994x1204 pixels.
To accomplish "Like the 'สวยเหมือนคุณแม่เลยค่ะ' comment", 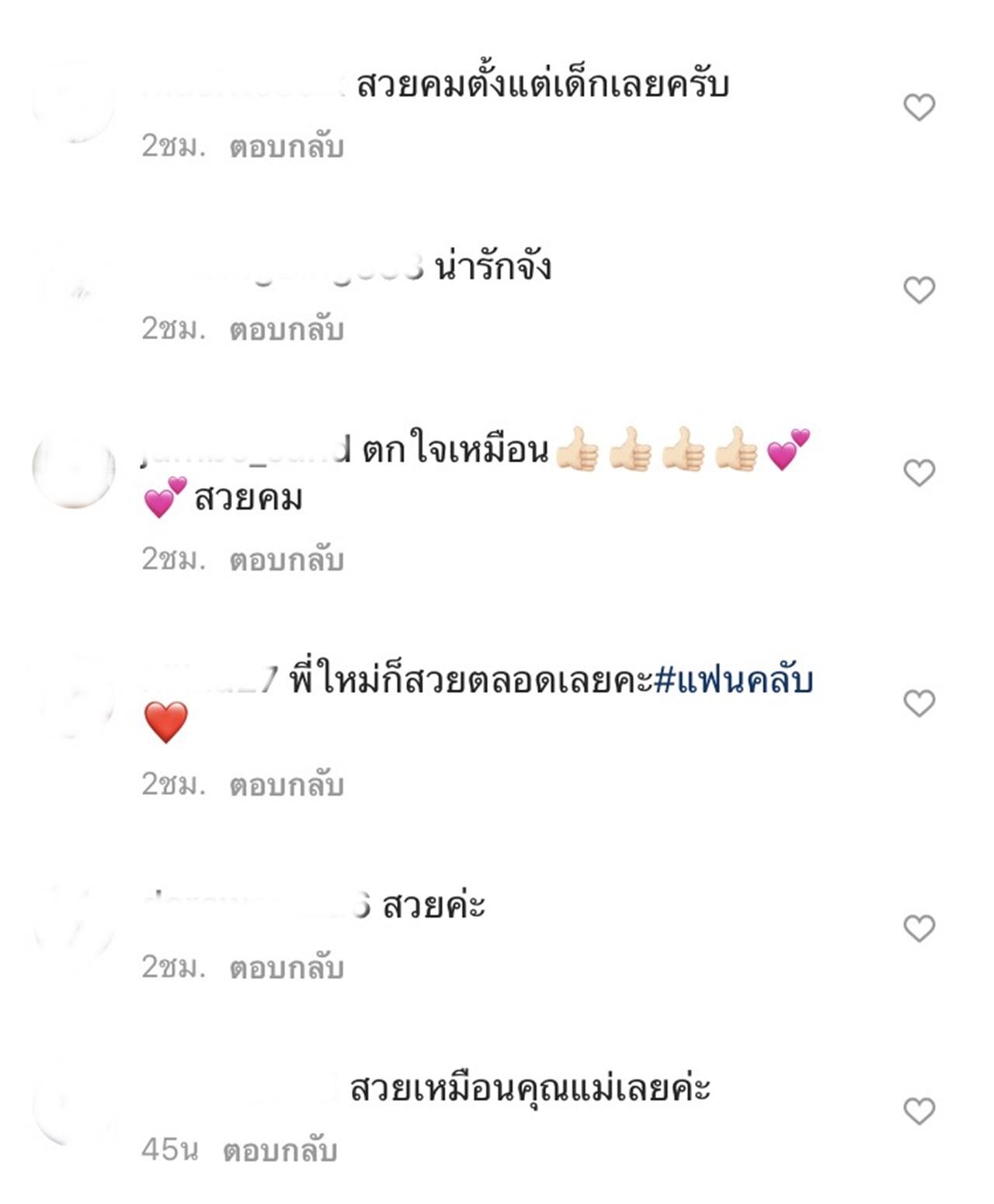I will coord(919,1112).
